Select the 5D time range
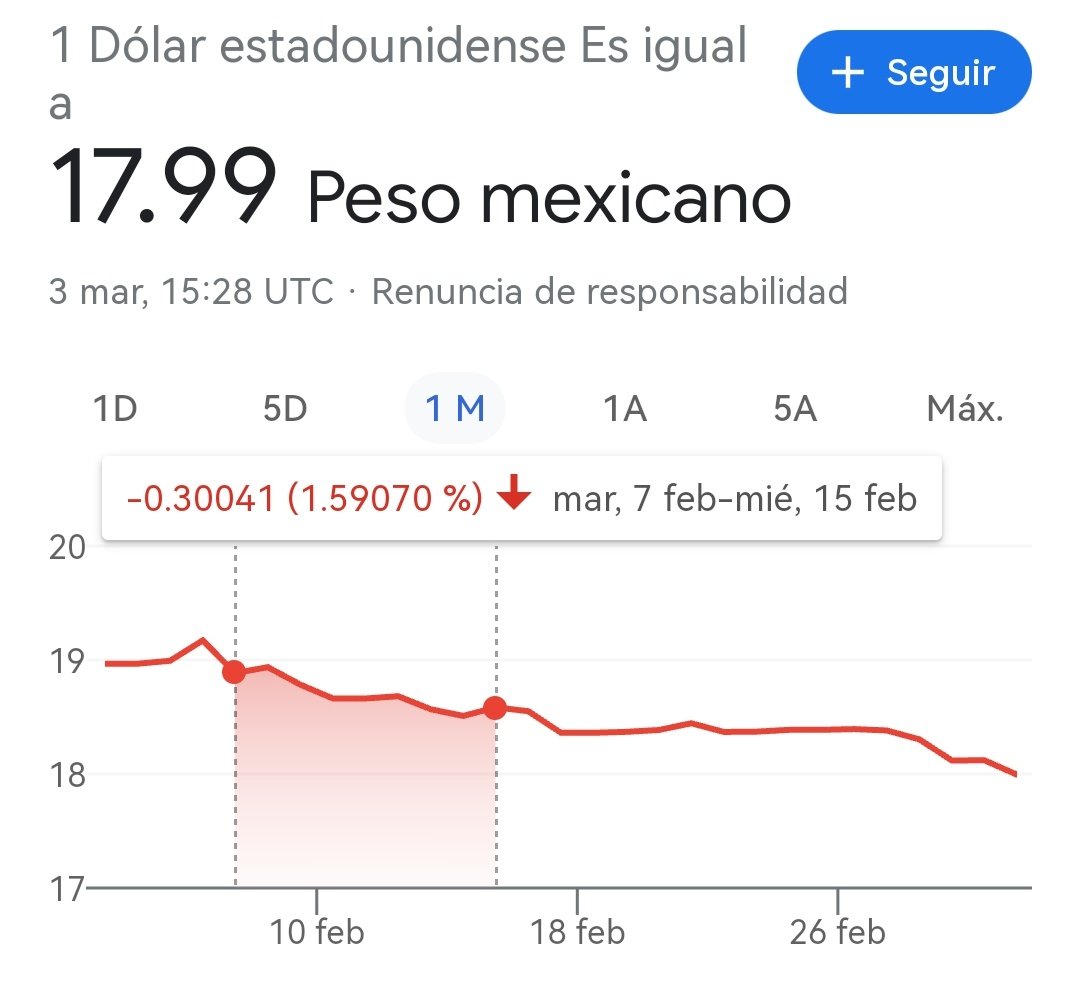 [285, 410]
